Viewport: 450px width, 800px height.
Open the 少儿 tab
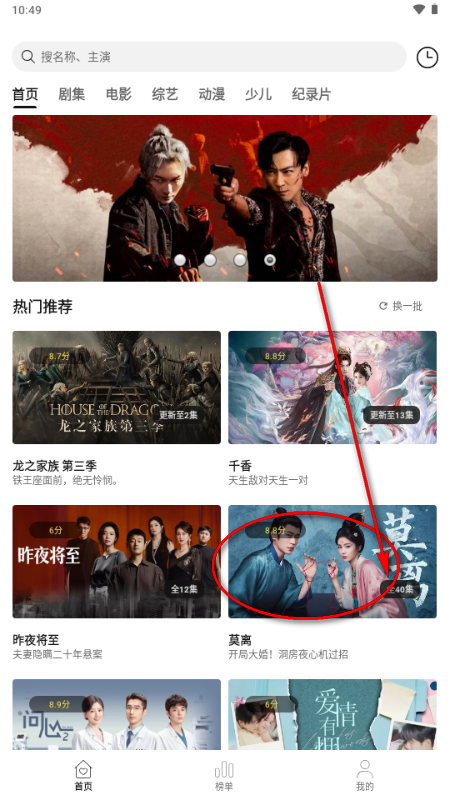point(258,94)
